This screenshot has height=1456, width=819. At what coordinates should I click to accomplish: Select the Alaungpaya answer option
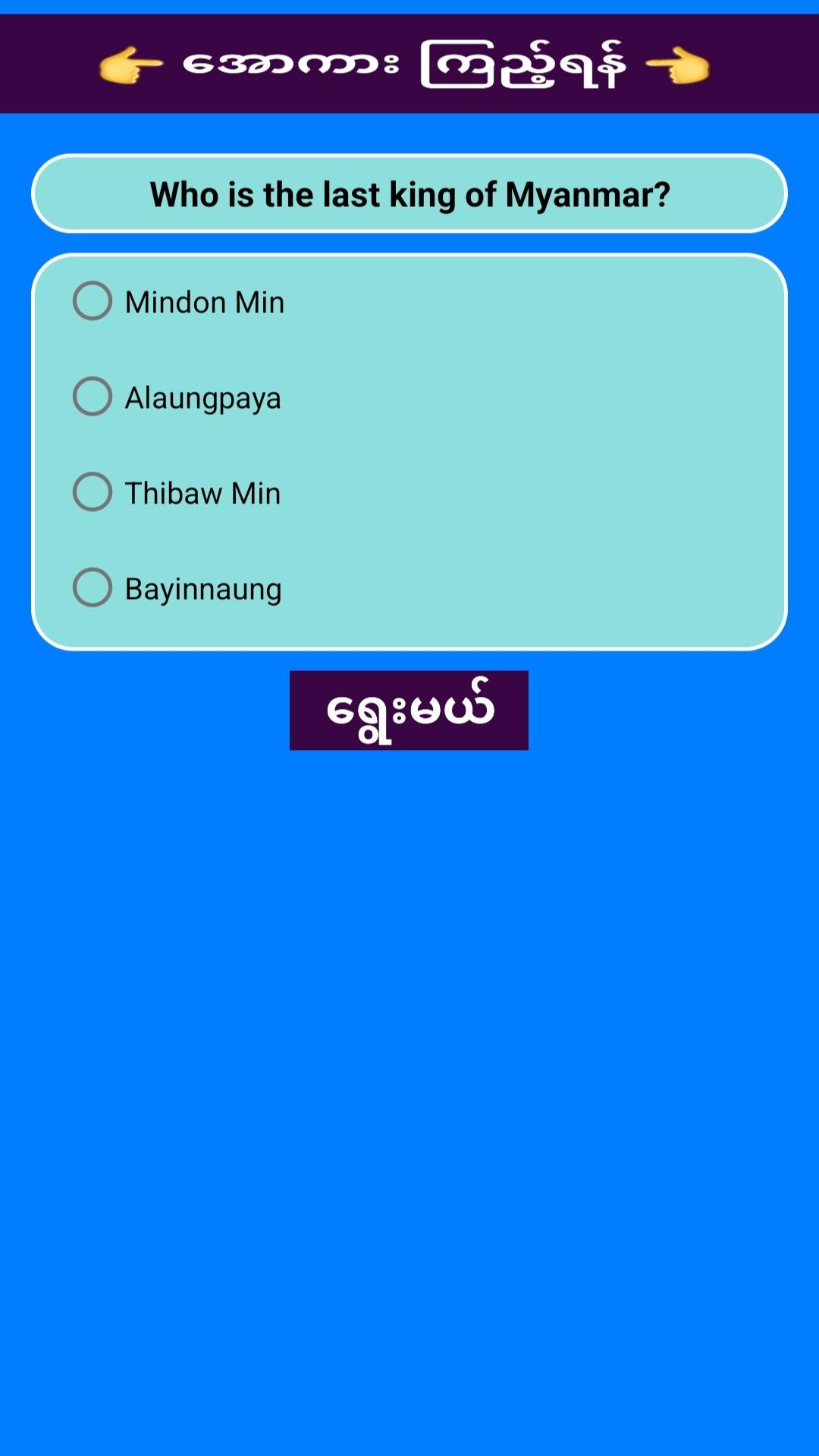tap(92, 396)
